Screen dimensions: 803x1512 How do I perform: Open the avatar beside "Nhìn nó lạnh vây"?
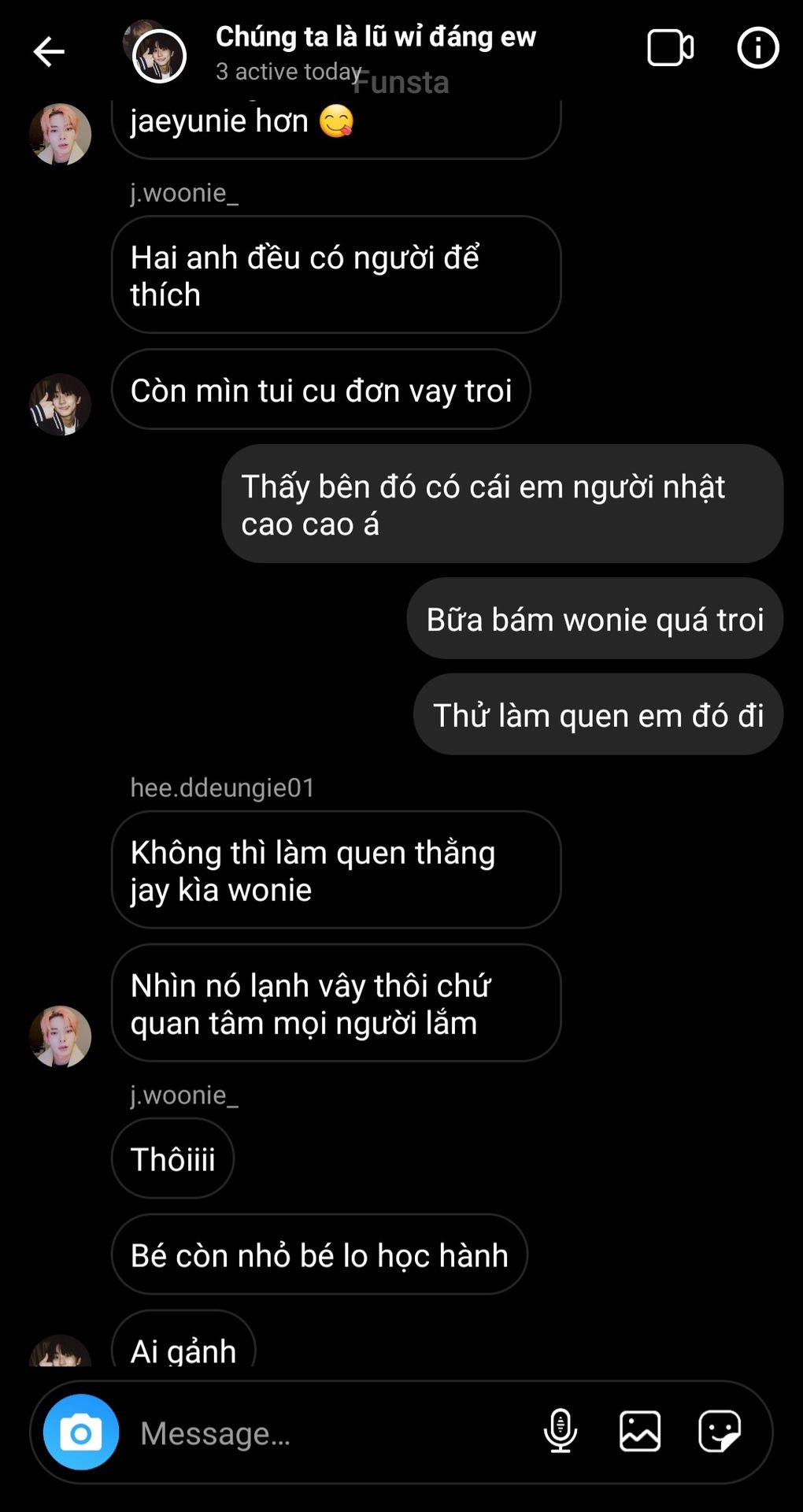61,1036
